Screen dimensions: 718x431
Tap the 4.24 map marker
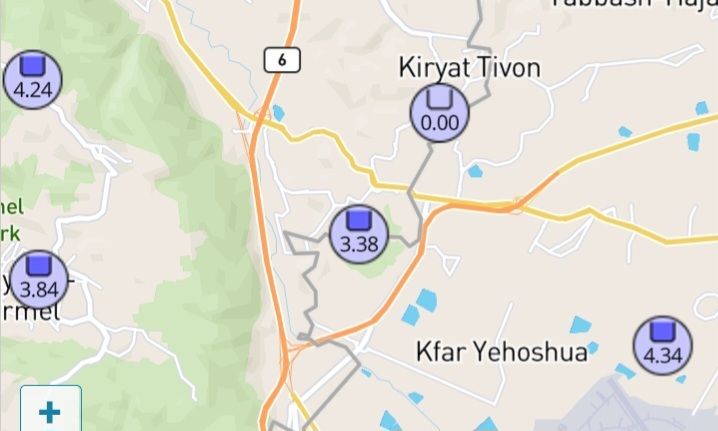(32, 78)
